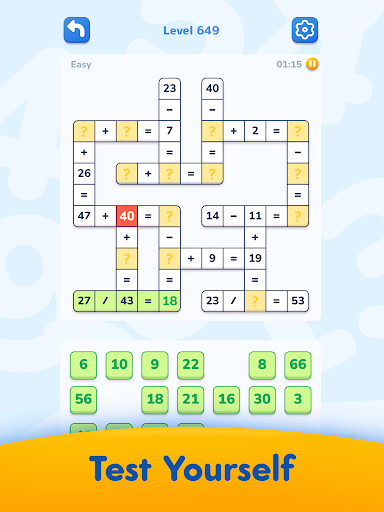Screen dimensions: 384x512
Task: Pause the game timer
Action: click(x=312, y=64)
